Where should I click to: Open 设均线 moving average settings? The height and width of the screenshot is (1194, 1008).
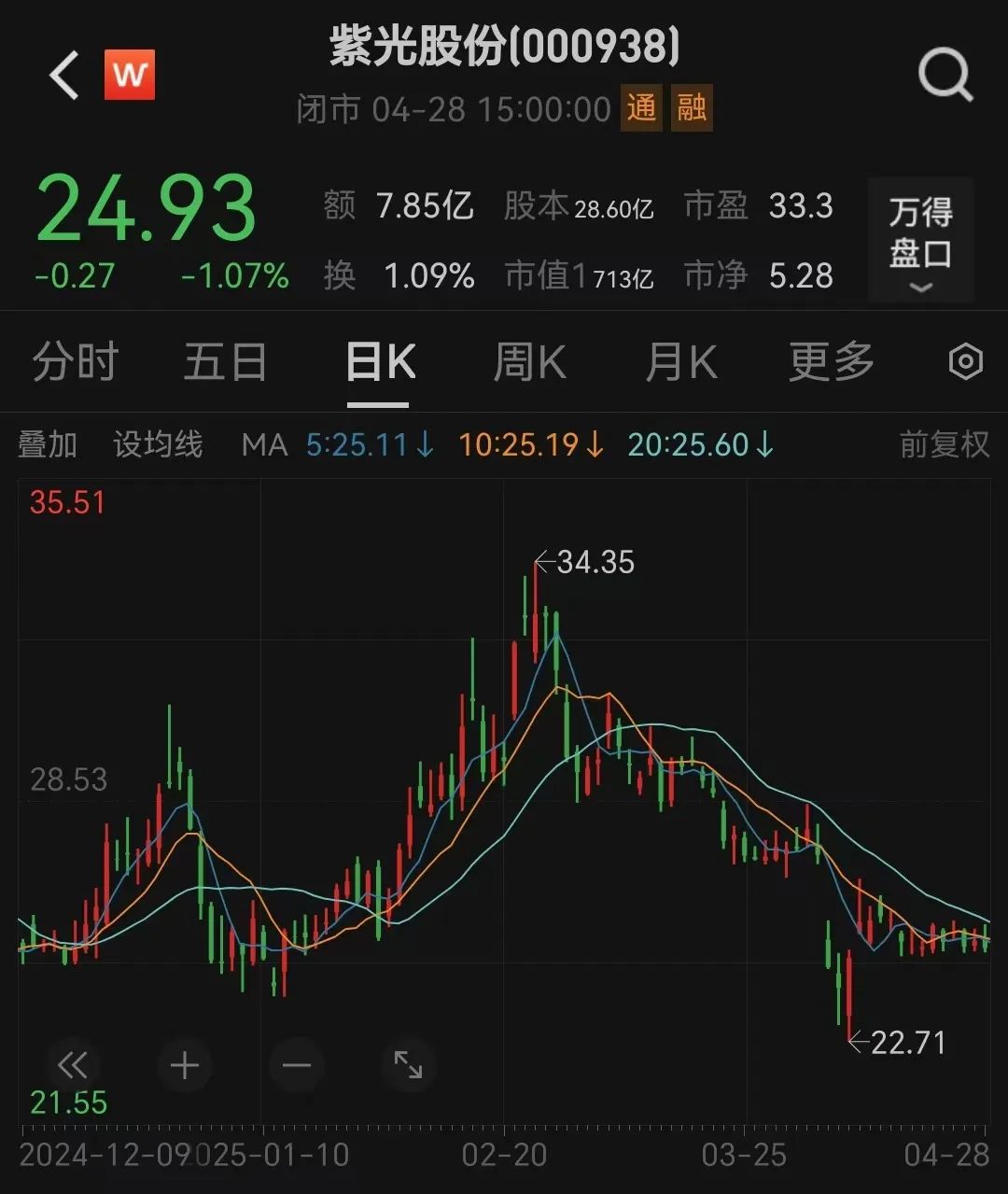click(x=159, y=445)
